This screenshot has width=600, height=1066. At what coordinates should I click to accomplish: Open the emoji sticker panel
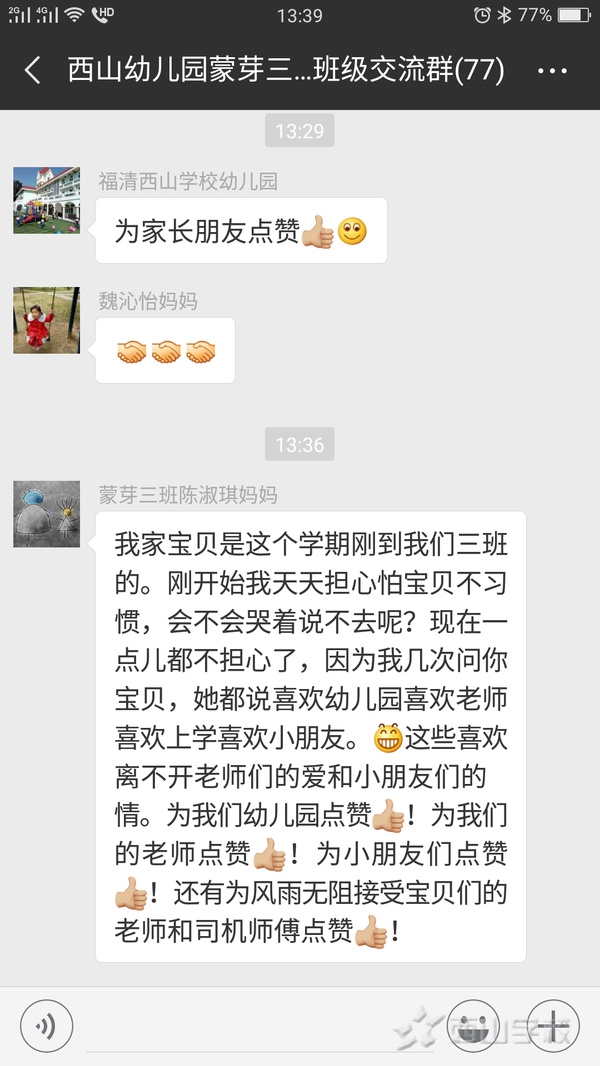473,1027
